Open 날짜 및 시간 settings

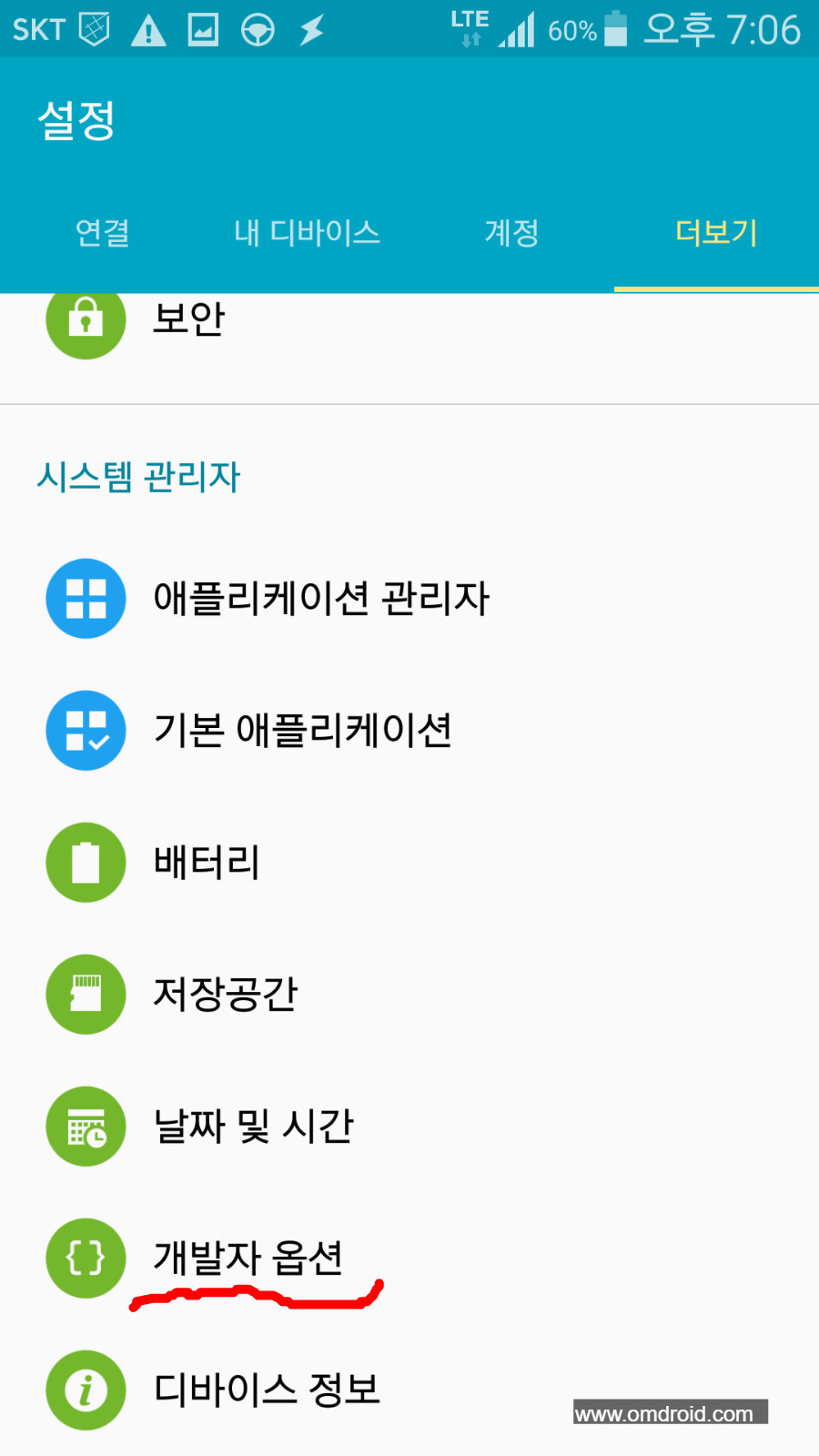coord(409,1126)
